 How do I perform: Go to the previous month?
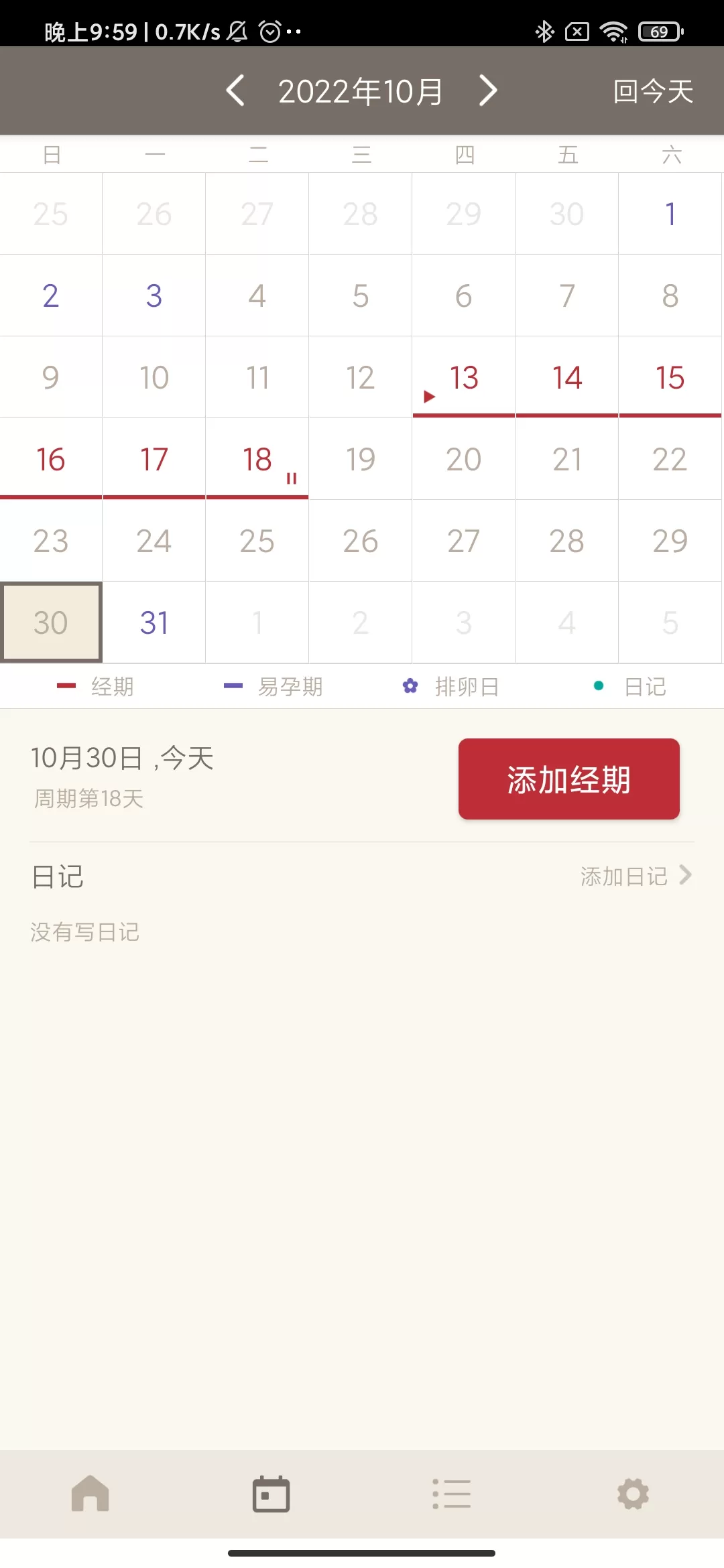[235, 90]
